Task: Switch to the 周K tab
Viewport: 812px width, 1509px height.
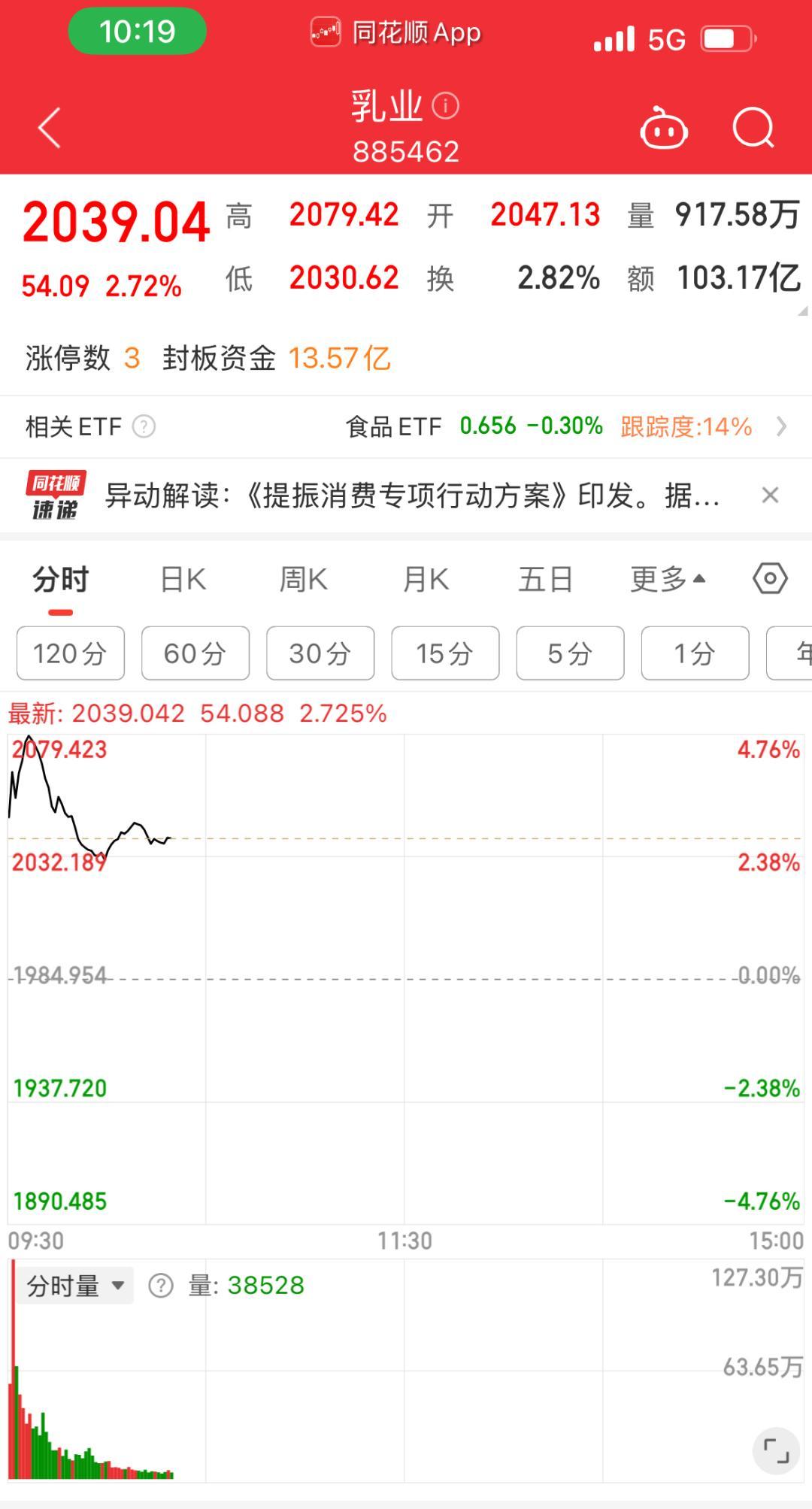Action: tap(304, 580)
